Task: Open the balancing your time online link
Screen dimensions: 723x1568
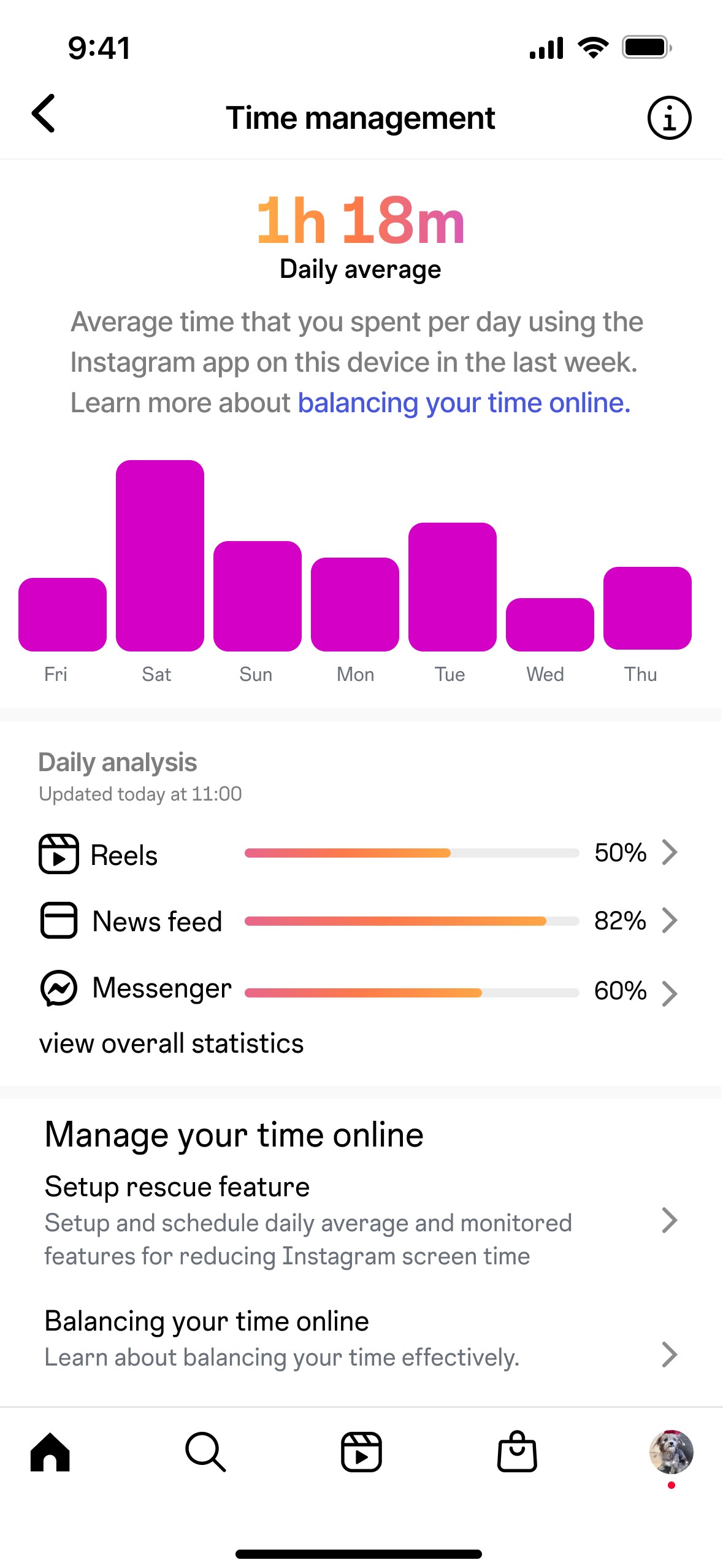Action: coord(464,403)
